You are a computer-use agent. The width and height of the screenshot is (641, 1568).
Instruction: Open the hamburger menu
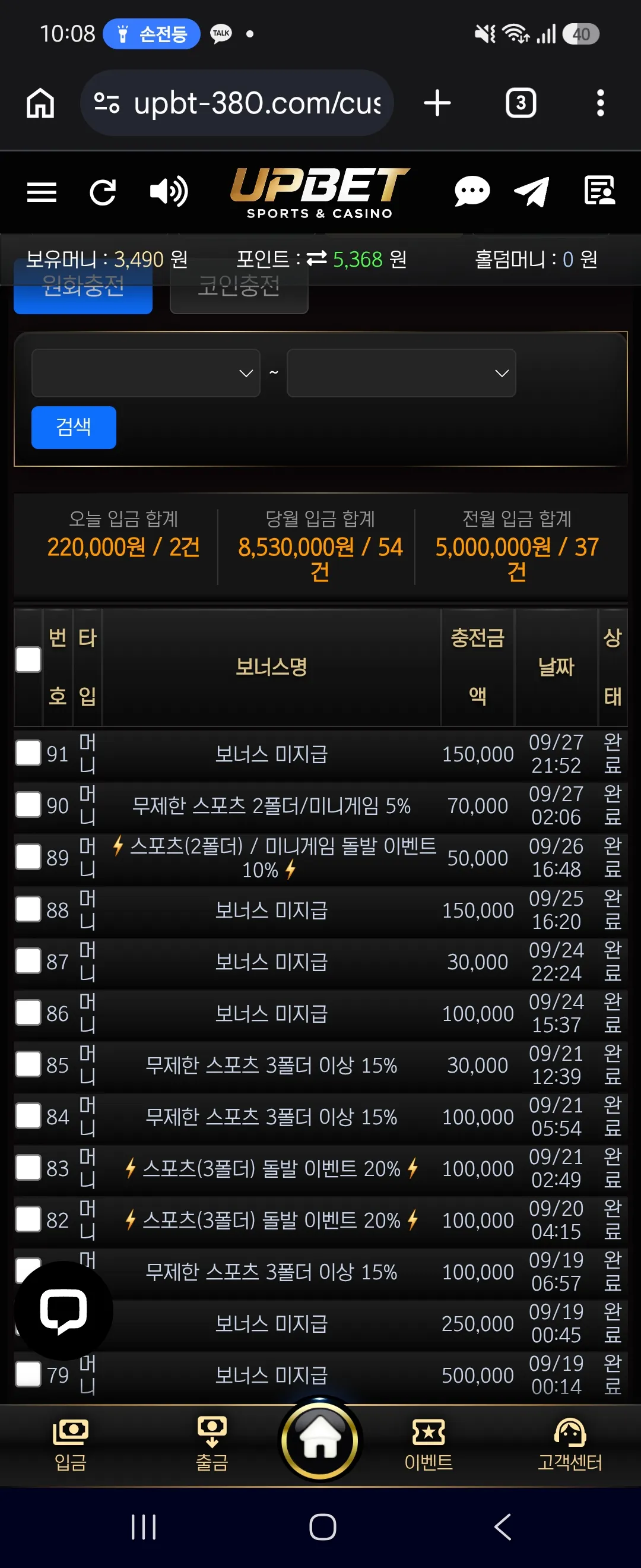[42, 192]
